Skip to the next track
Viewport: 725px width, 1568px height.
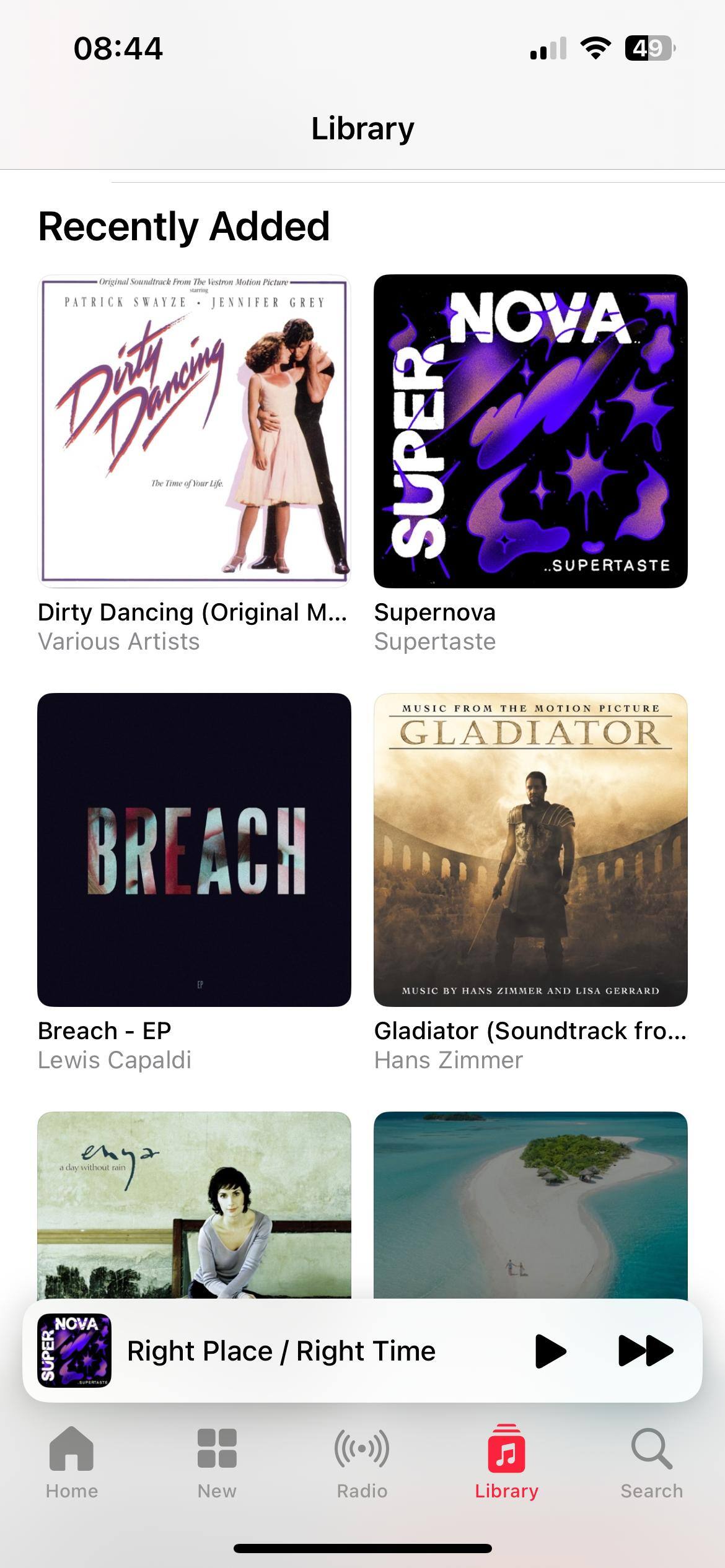(645, 1351)
